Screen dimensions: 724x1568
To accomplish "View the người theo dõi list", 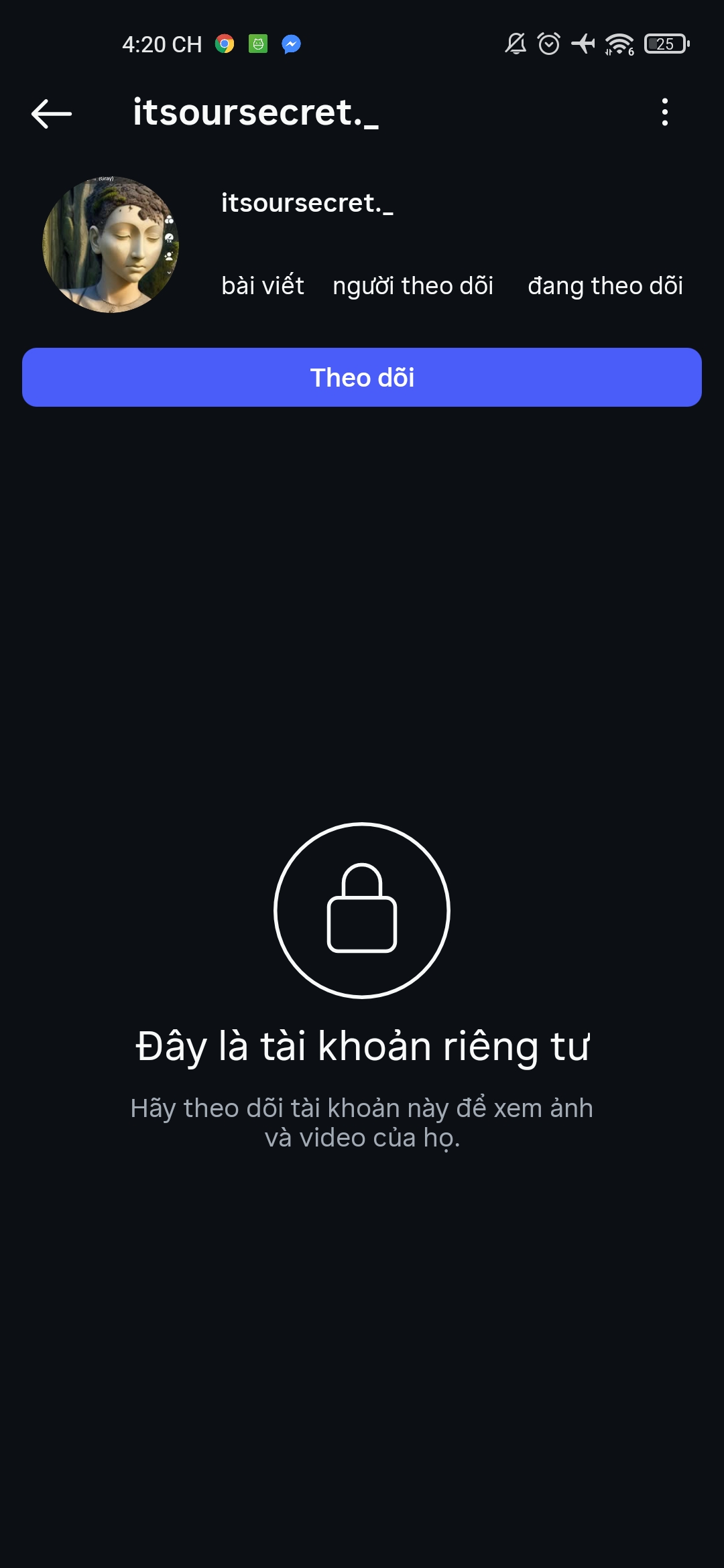I will pyautogui.click(x=413, y=285).
